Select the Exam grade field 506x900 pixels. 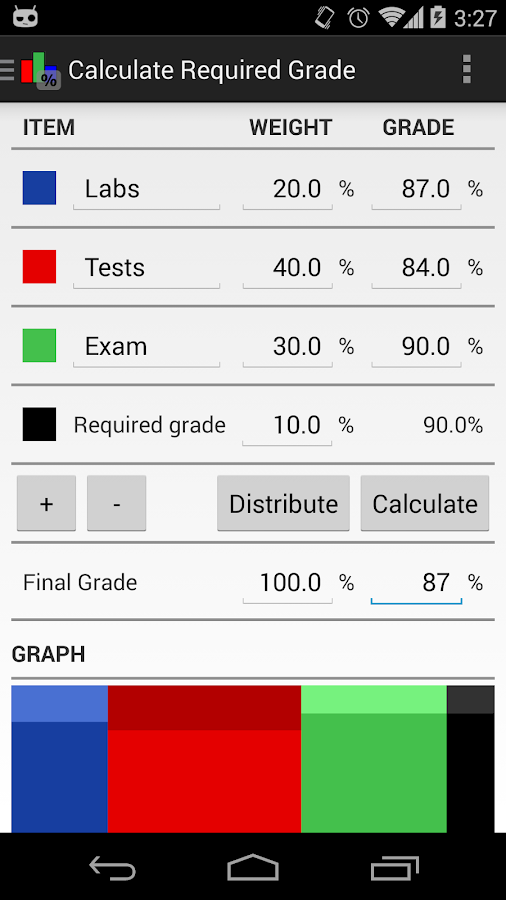[417, 347]
